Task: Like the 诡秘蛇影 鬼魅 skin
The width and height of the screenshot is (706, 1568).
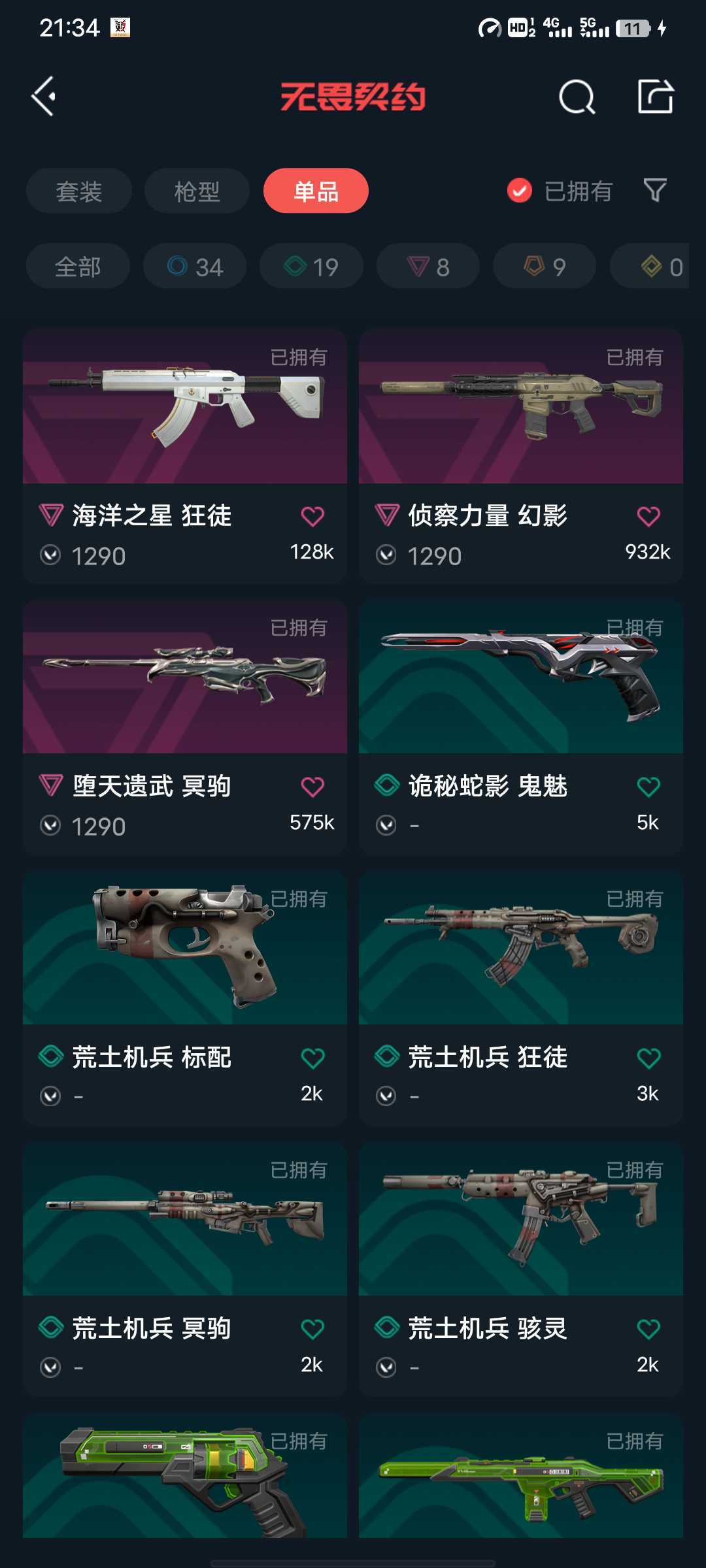Action: pyautogui.click(x=648, y=787)
